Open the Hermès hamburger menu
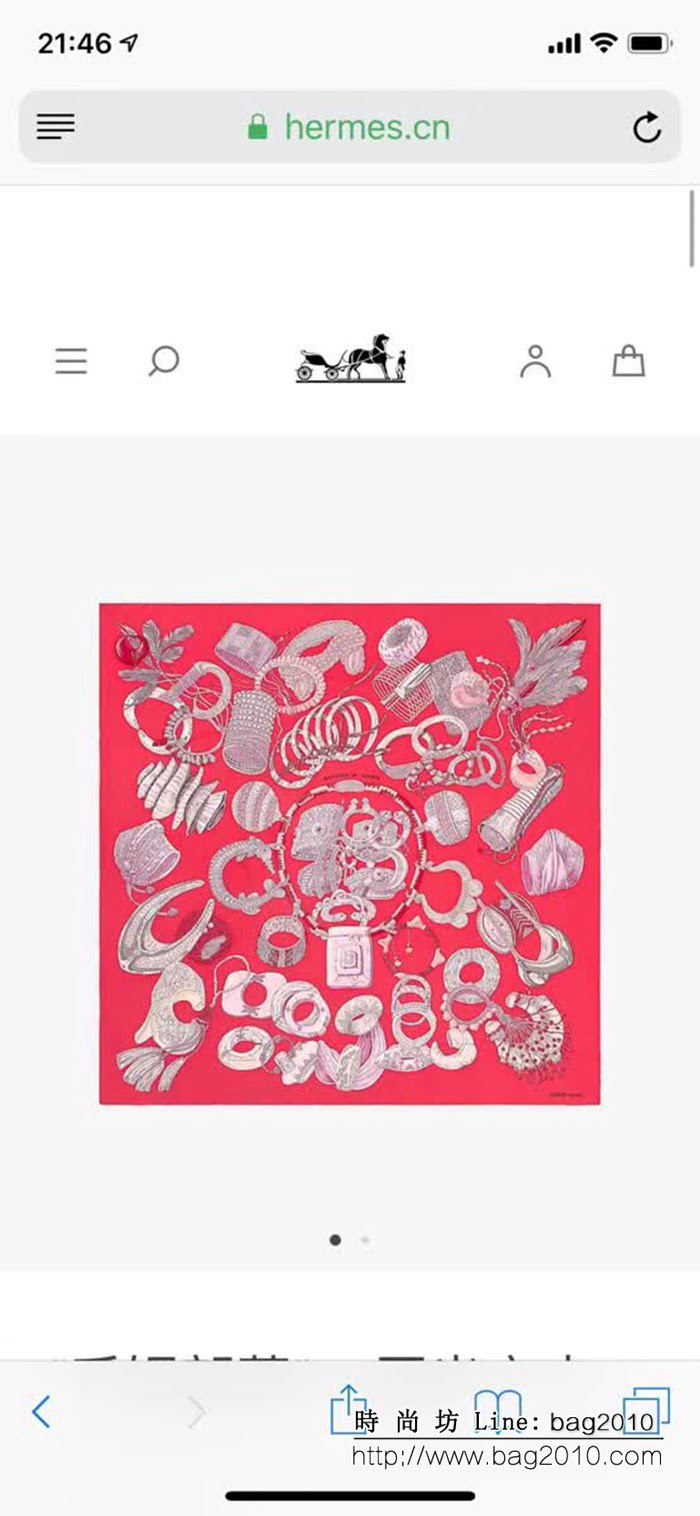The width and height of the screenshot is (700, 1516). click(71, 361)
